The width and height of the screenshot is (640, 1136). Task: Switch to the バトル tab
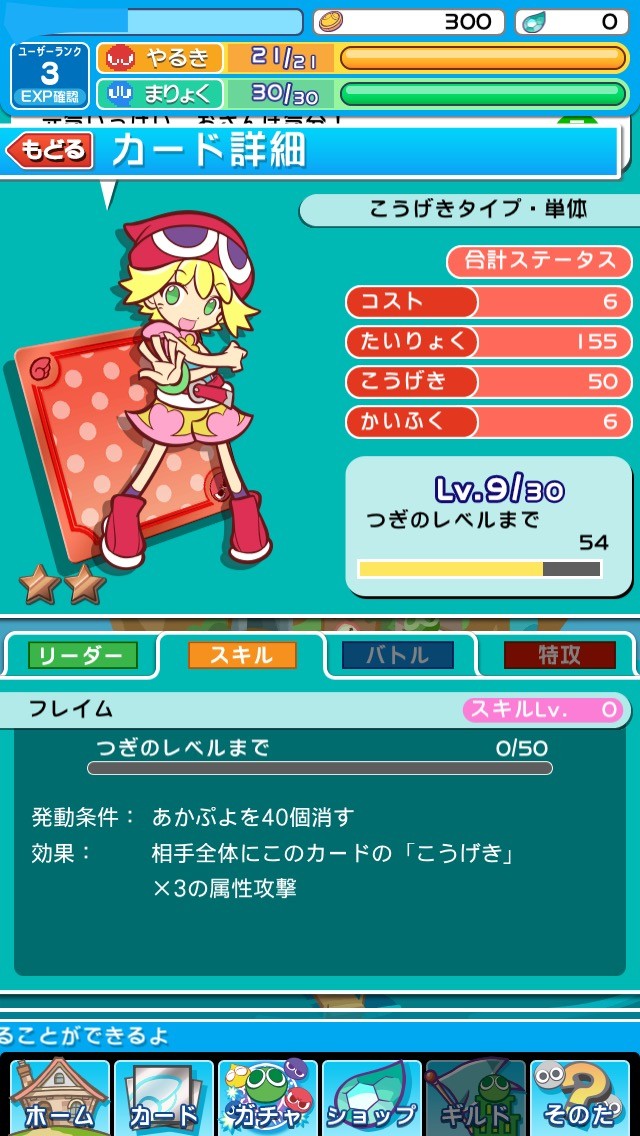point(400,655)
